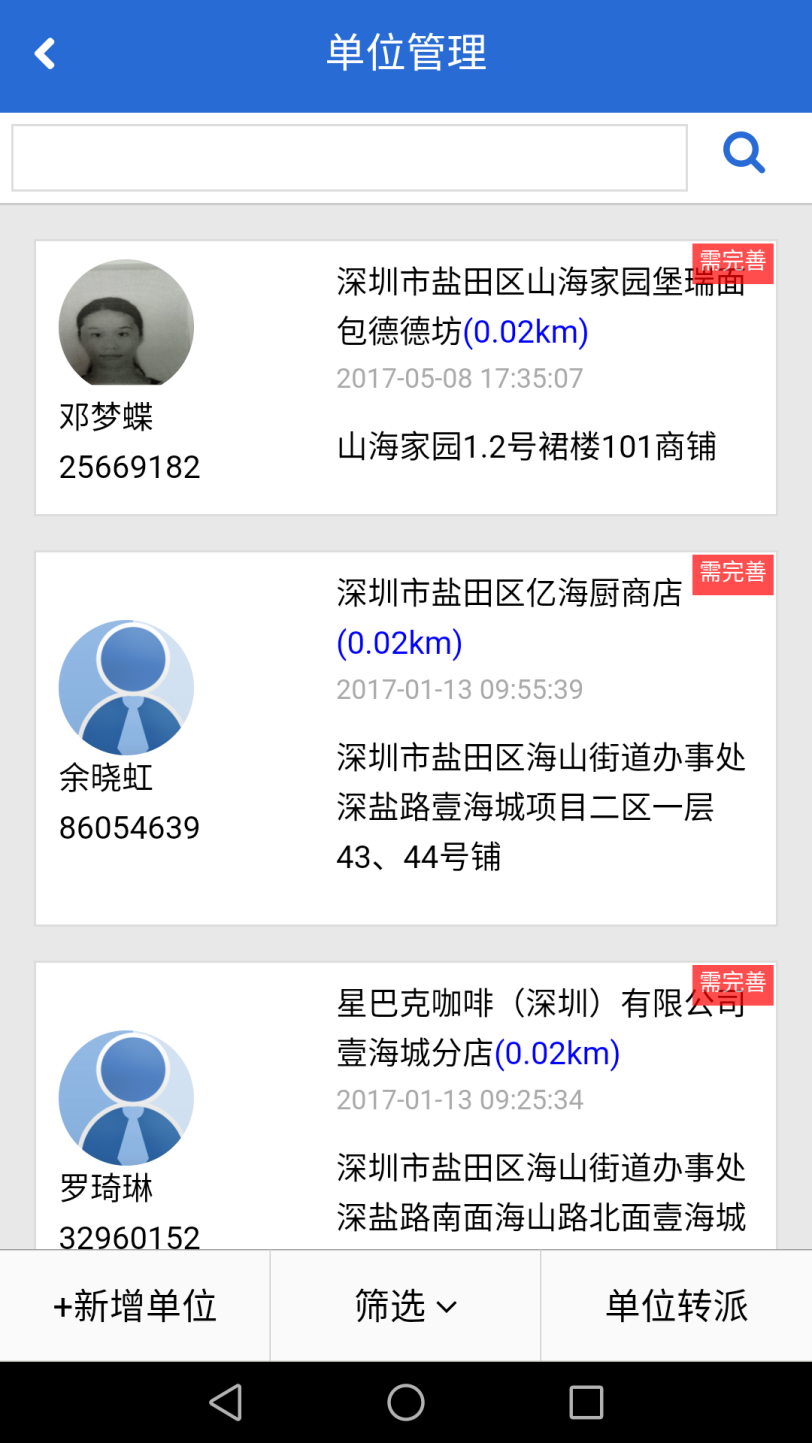The width and height of the screenshot is (812, 1443).
Task: Expand the 筛选 filter dropdown
Action: [405, 1306]
